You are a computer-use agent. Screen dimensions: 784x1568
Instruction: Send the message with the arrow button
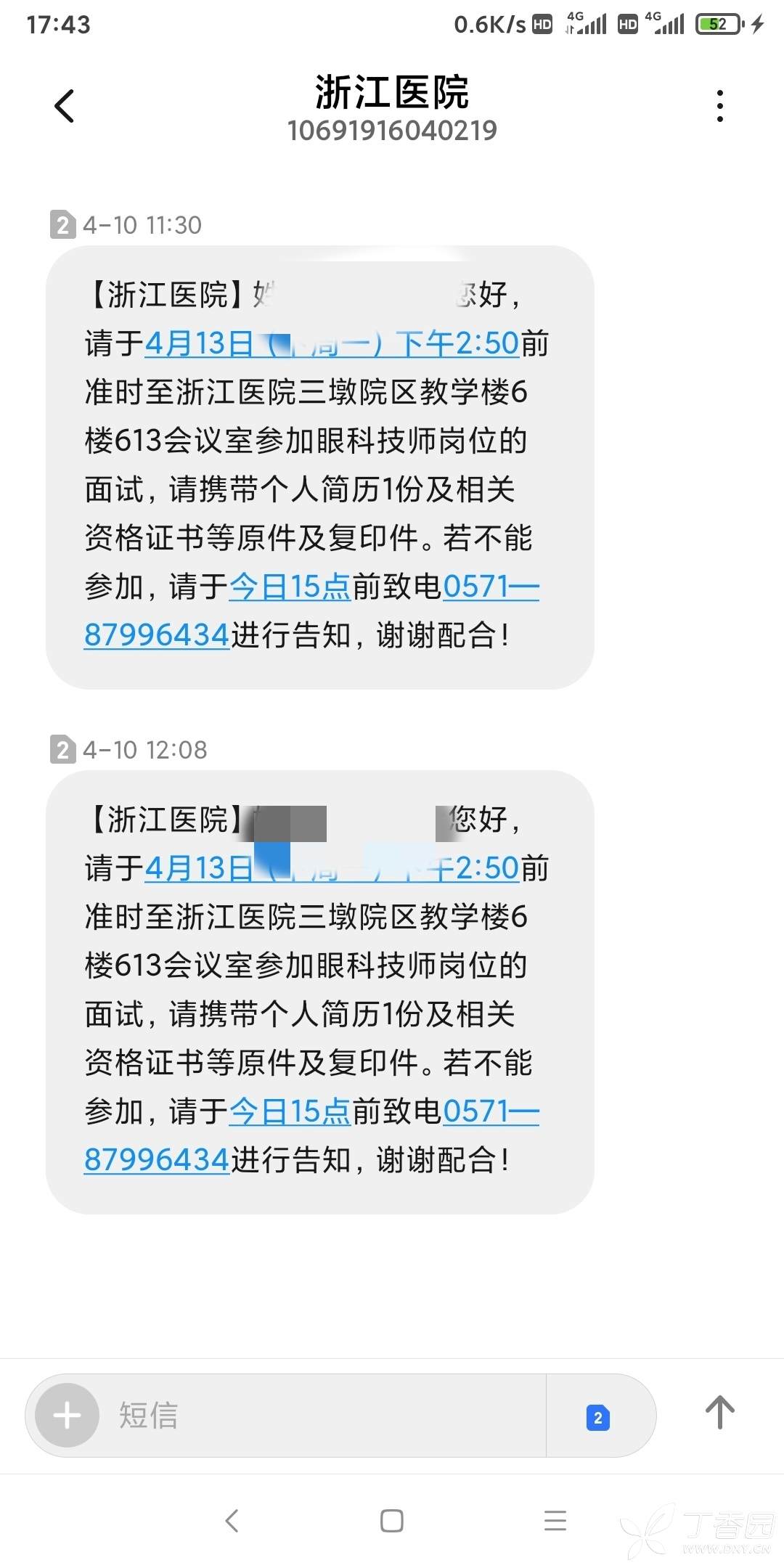pos(720,1412)
